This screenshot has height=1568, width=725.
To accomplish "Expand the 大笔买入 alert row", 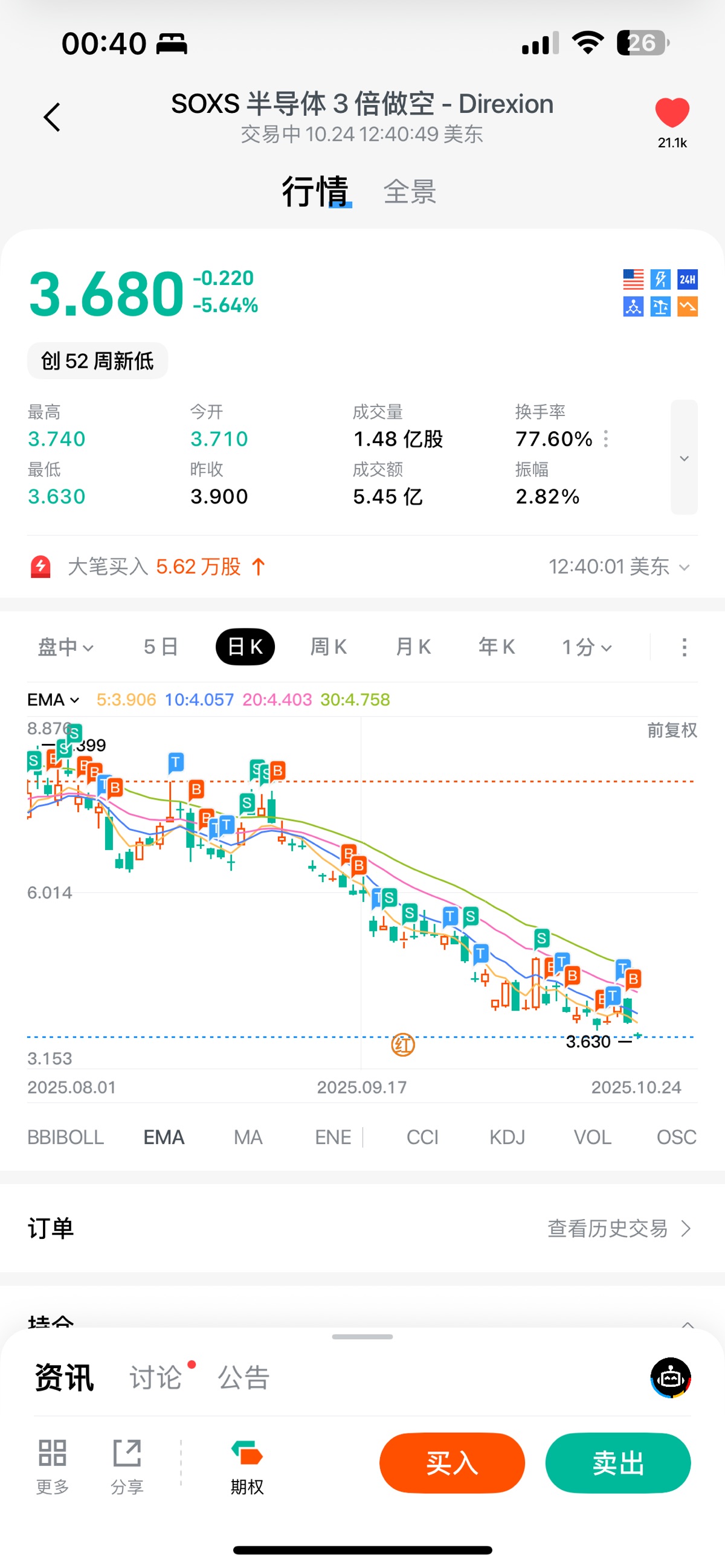I will [683, 568].
